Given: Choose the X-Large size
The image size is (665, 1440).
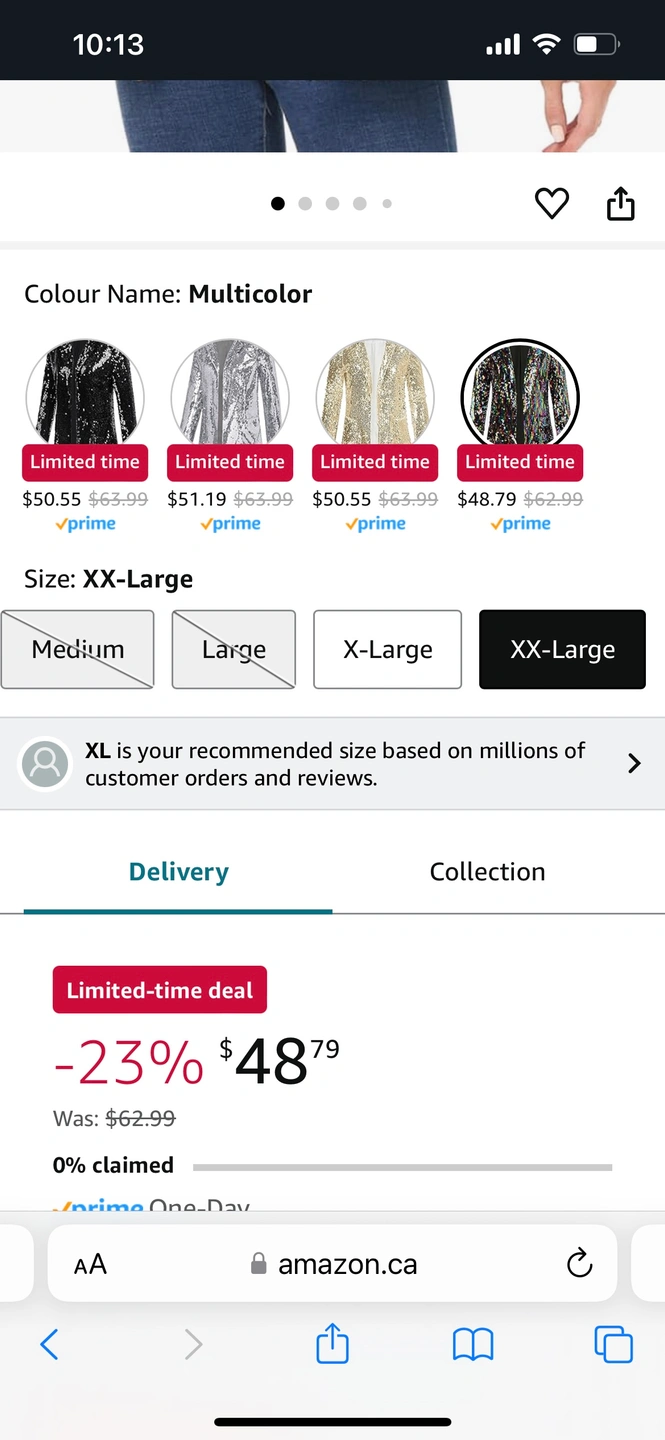Looking at the screenshot, I should [x=388, y=650].
